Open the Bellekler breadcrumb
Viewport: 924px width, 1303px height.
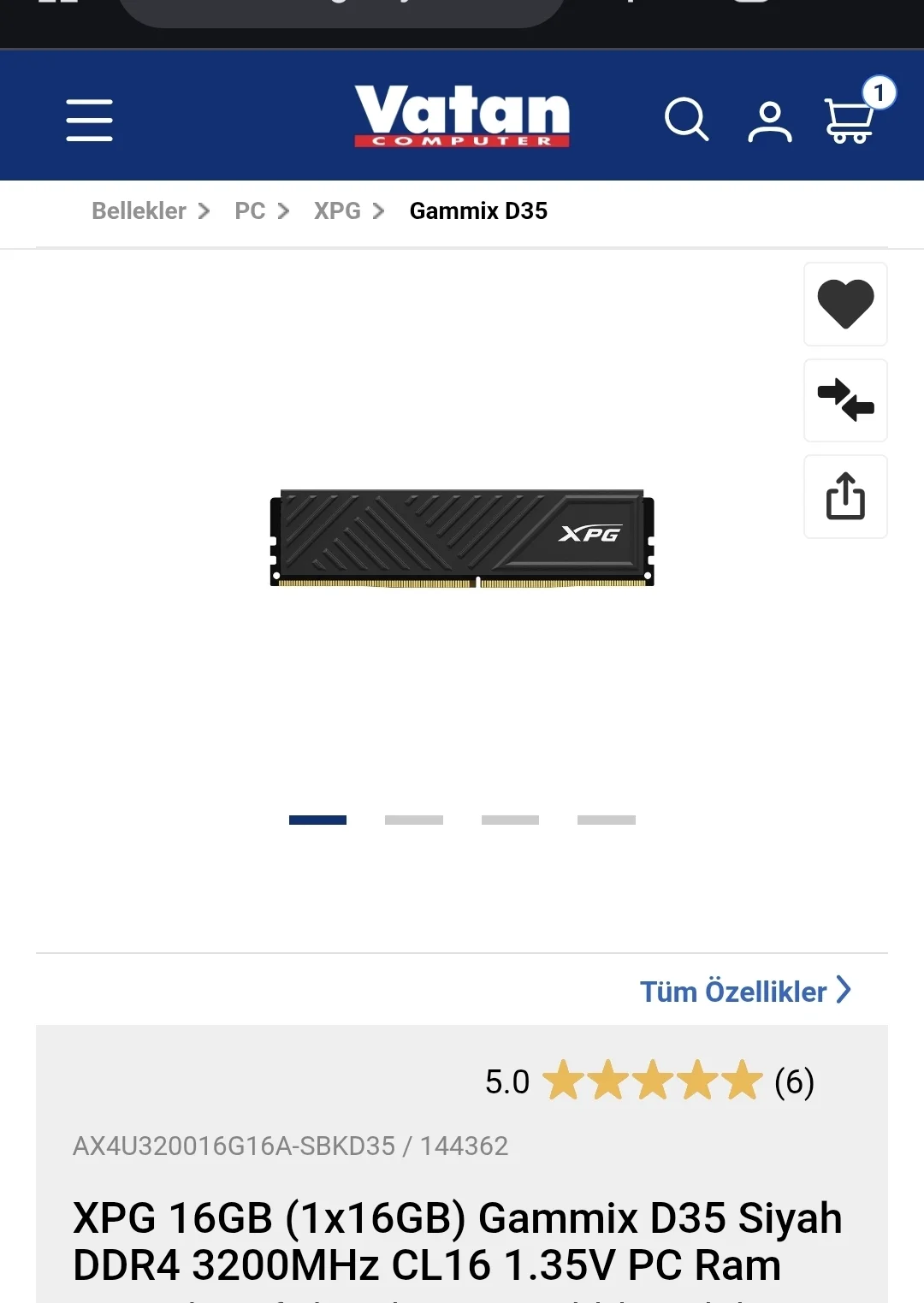pos(139,210)
